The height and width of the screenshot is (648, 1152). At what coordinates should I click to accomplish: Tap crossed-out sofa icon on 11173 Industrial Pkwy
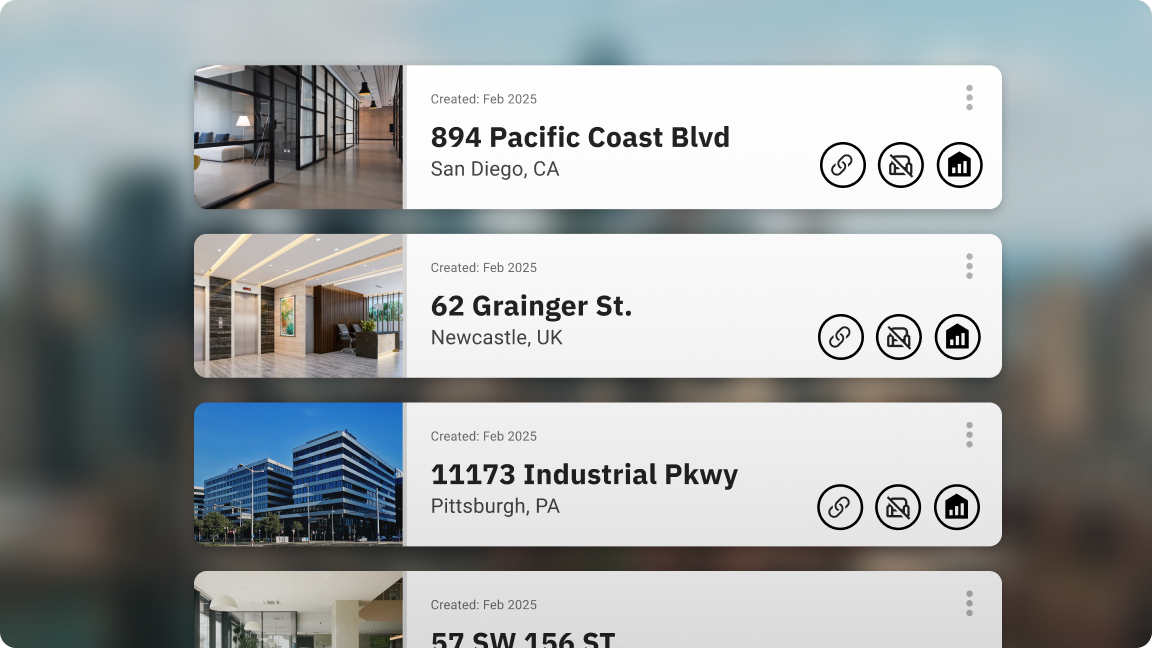897,507
